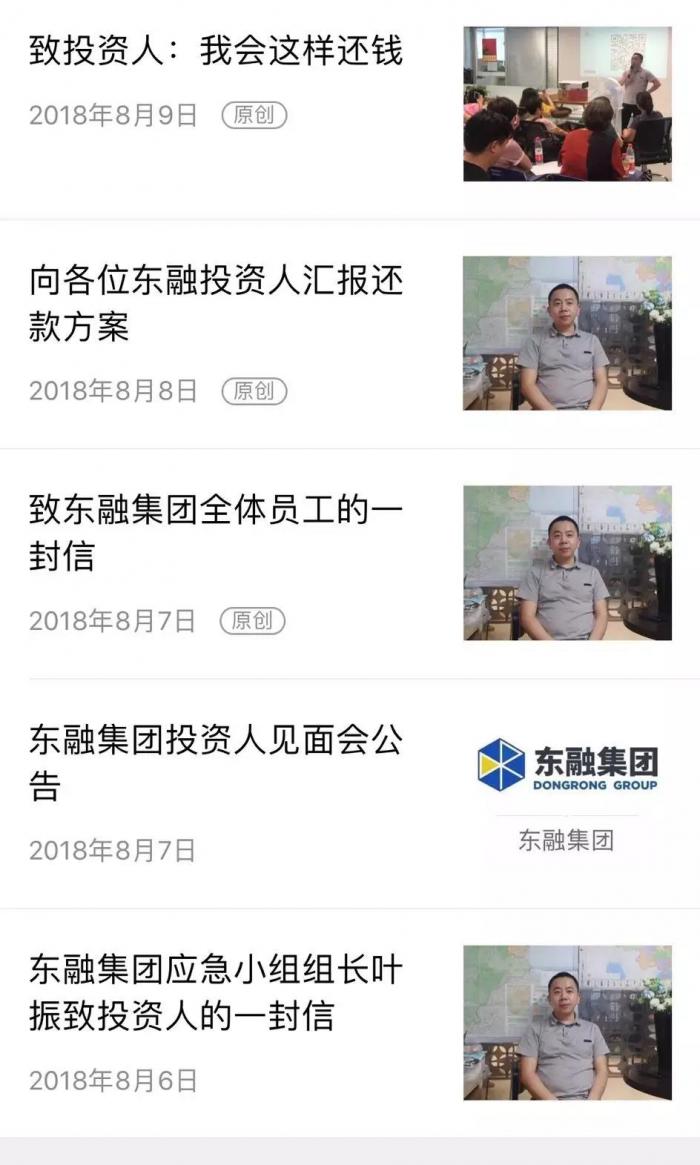The height and width of the screenshot is (1165, 700).
Task: Open article 向各位东融投资人汇报还款方案
Action: click(216, 303)
